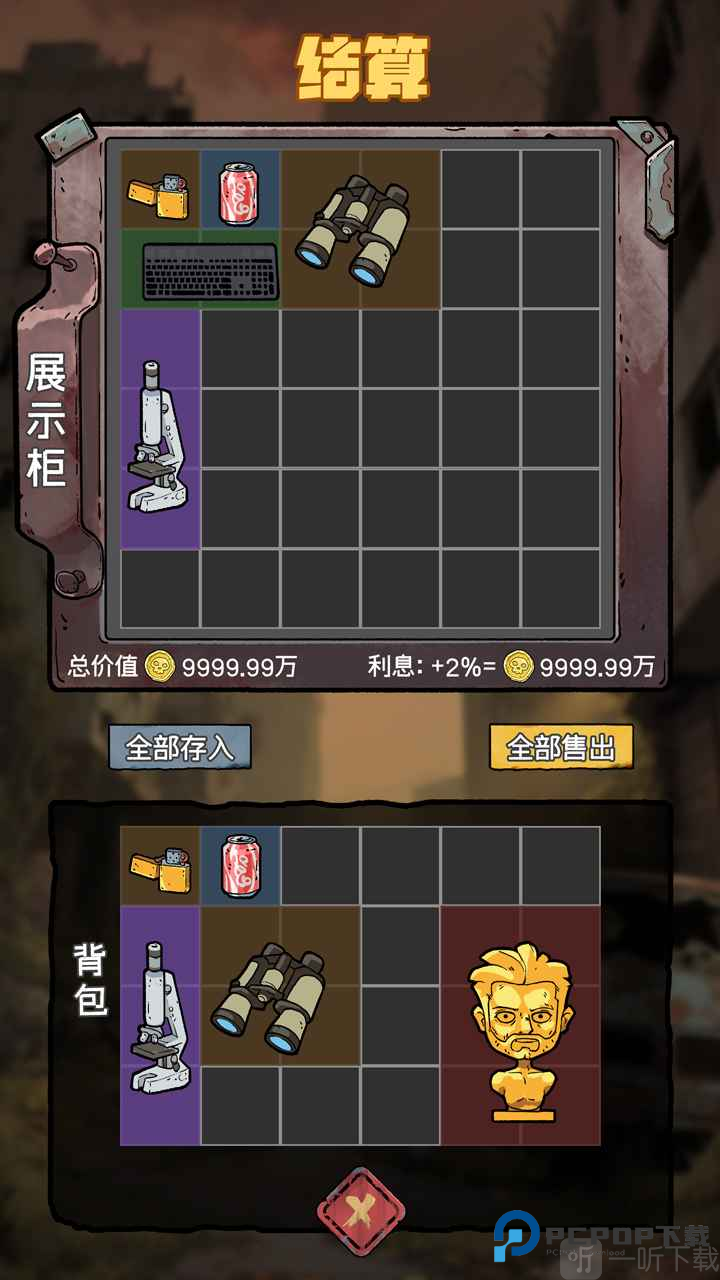Select the binoculars in the display cabinet
The width and height of the screenshot is (720, 1280).
pos(360,230)
